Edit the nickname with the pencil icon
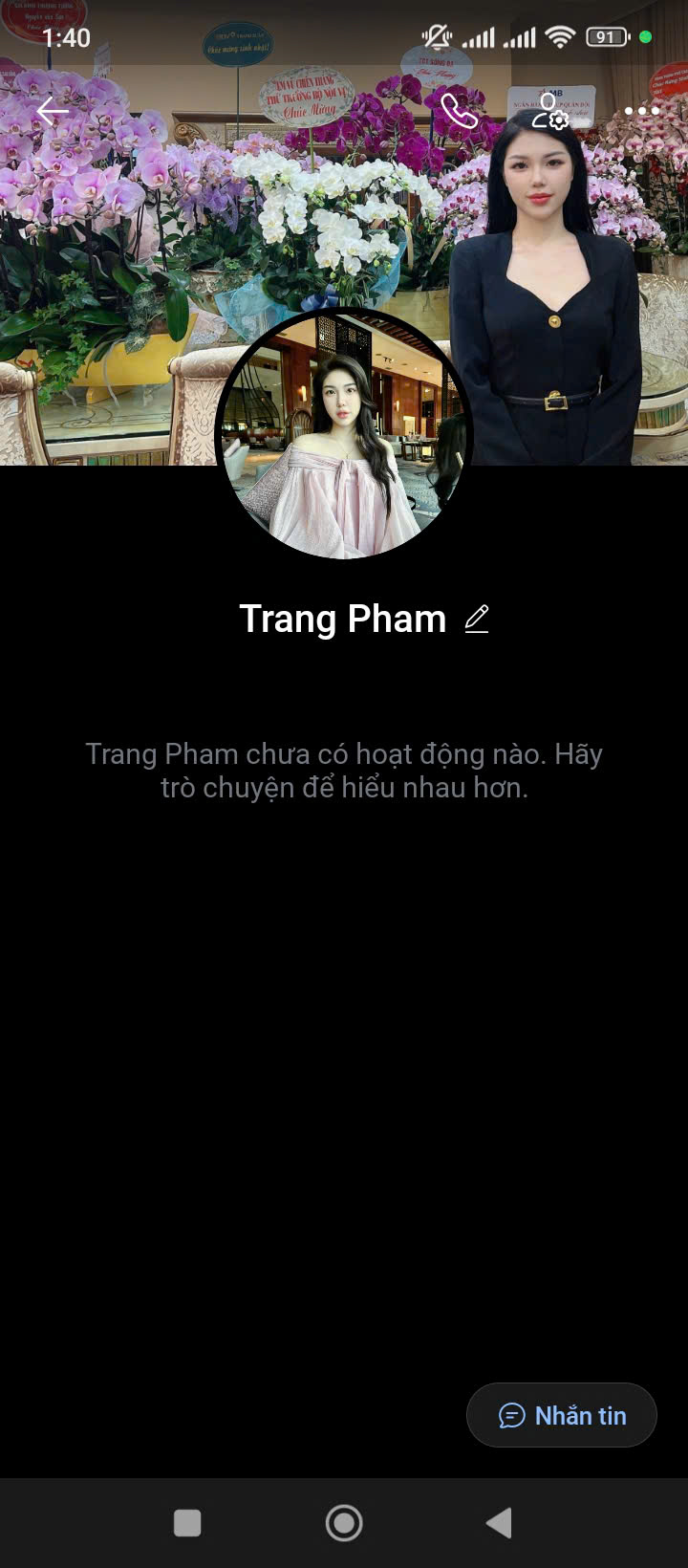 pyautogui.click(x=477, y=620)
